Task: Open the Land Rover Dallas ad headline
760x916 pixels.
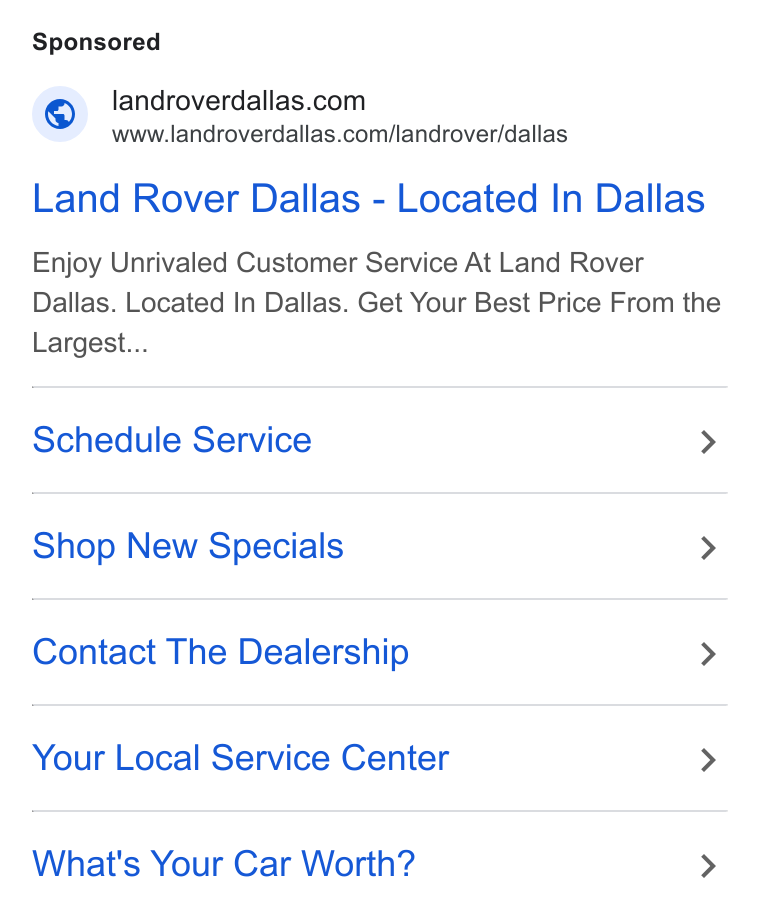Action: click(369, 199)
